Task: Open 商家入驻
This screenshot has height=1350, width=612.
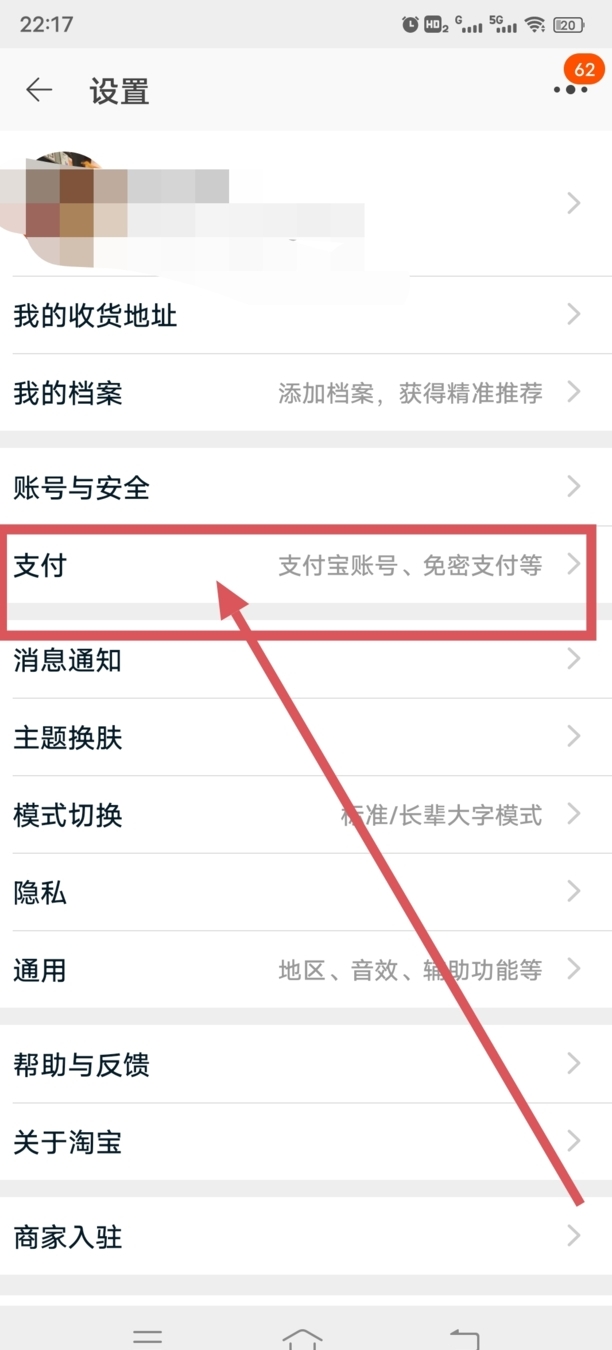Action: pos(306,1237)
